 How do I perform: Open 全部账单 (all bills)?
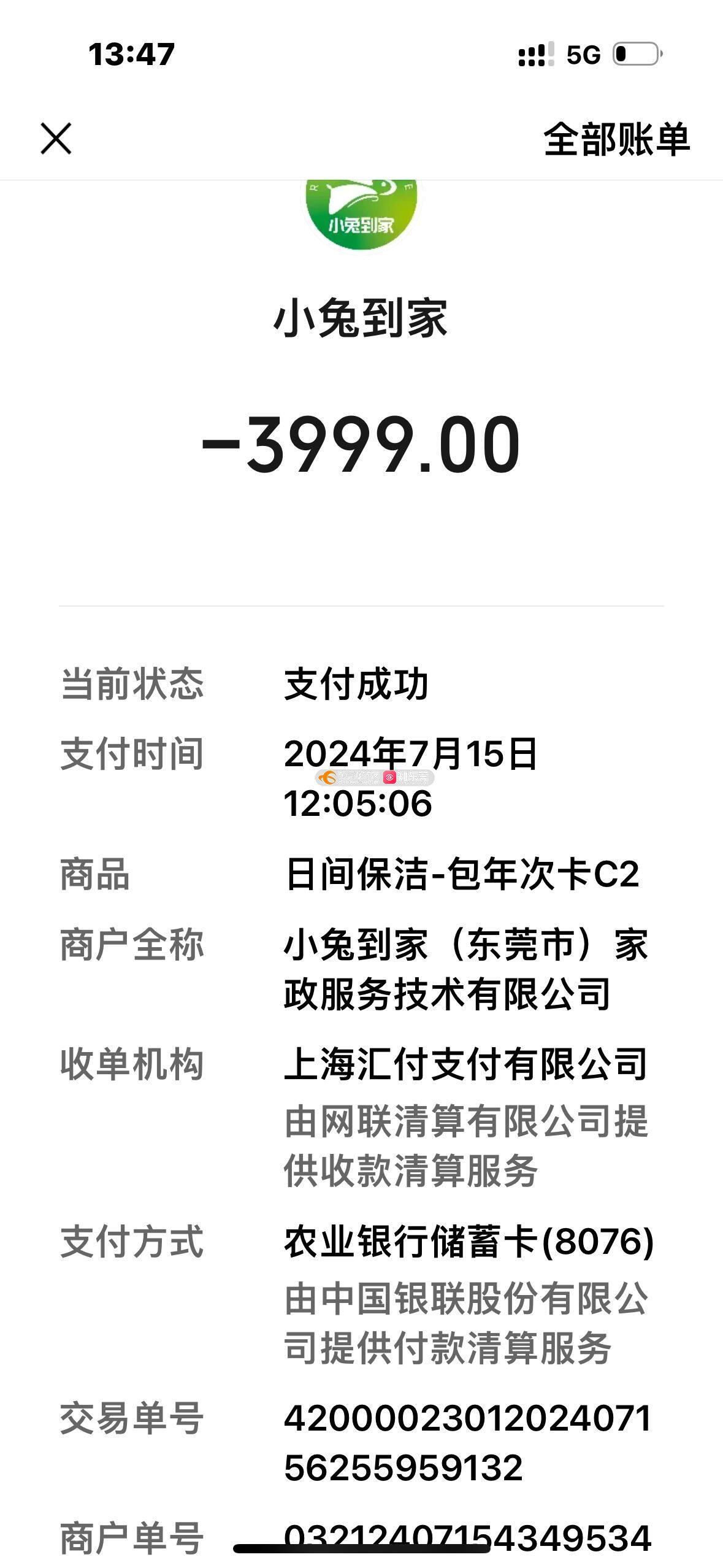pyautogui.click(x=616, y=139)
